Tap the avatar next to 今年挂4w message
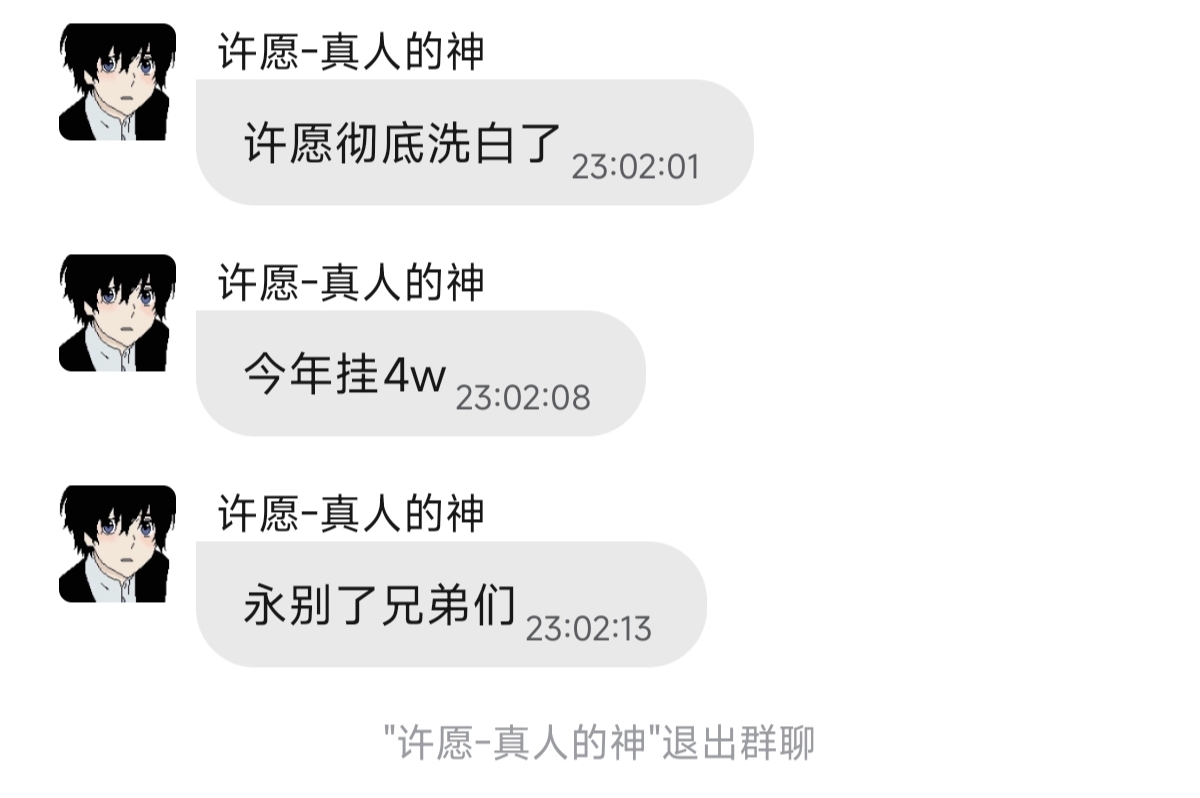 [x=117, y=313]
